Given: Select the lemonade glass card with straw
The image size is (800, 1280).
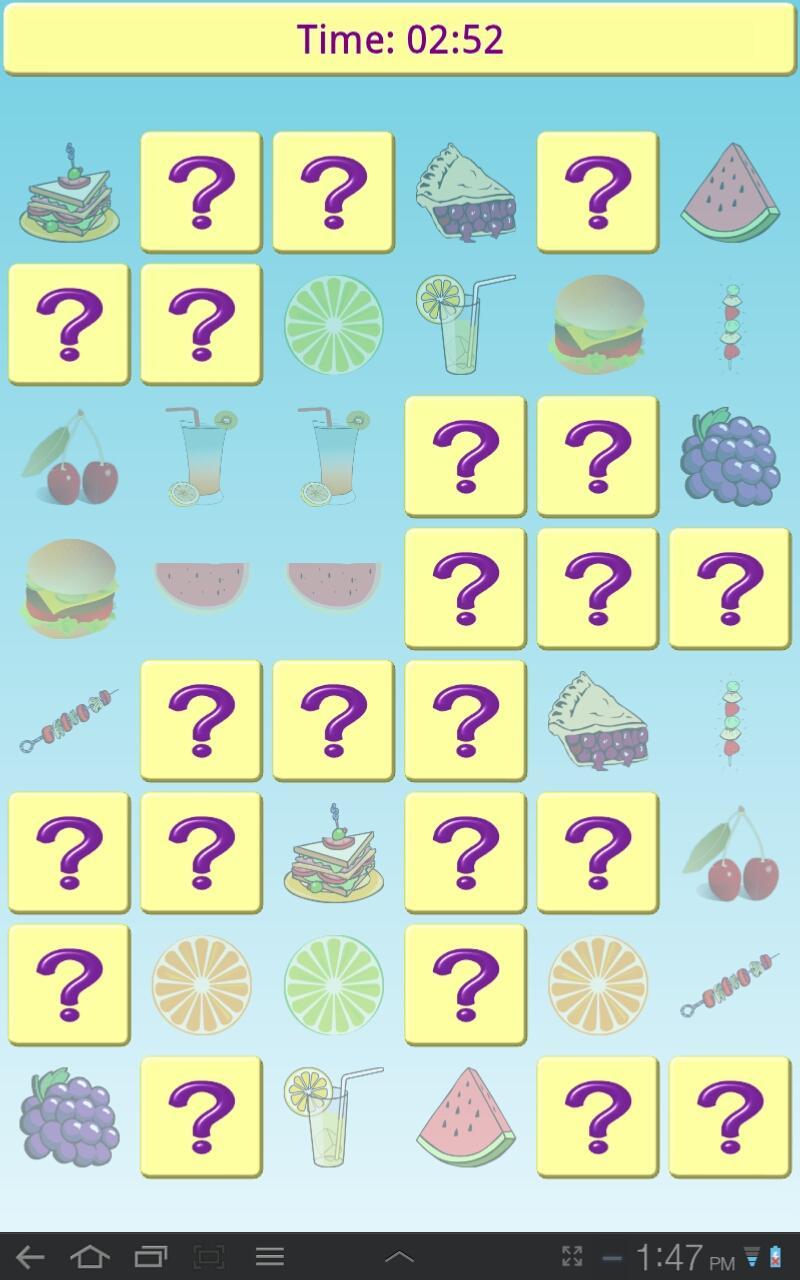Looking at the screenshot, I should [x=465, y=324].
